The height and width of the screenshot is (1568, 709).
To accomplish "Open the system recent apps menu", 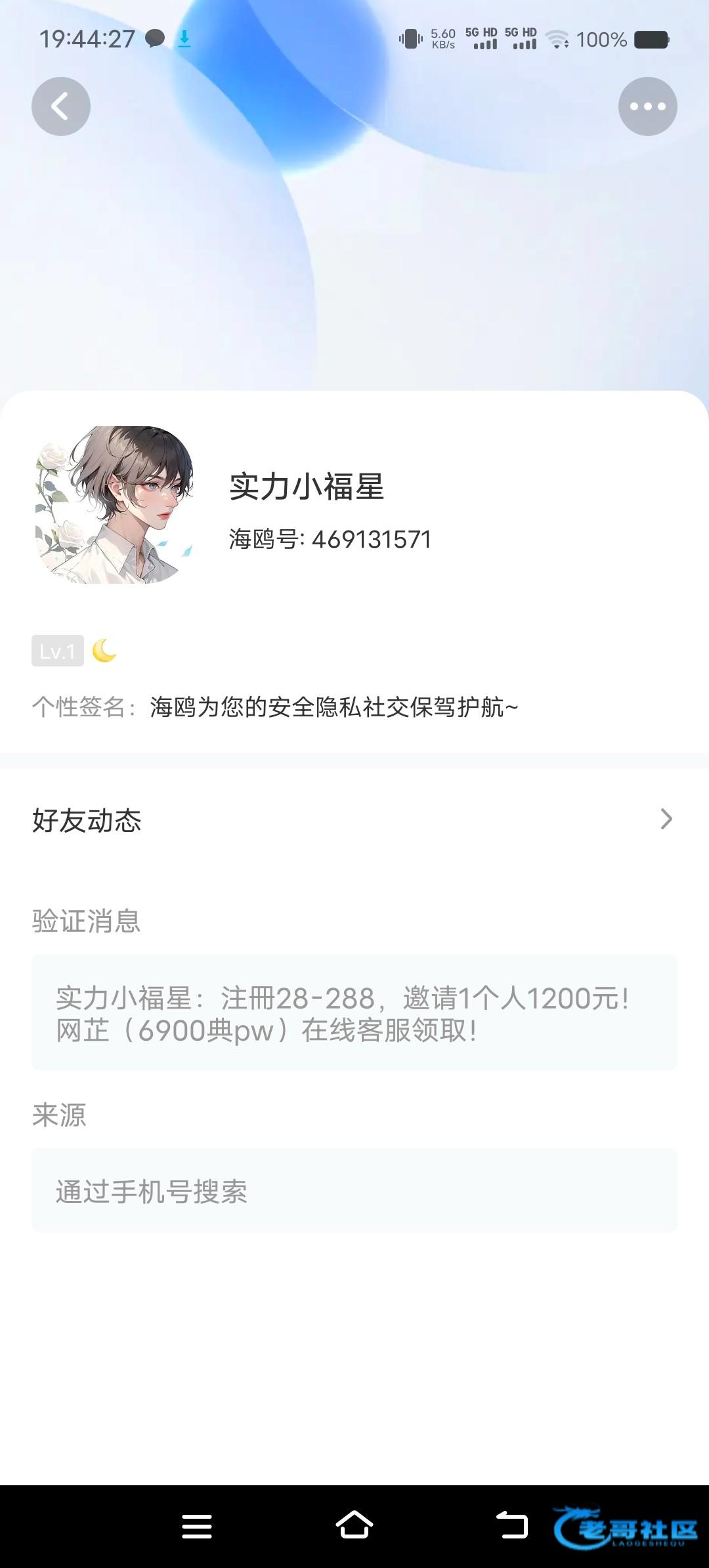I will click(197, 1526).
